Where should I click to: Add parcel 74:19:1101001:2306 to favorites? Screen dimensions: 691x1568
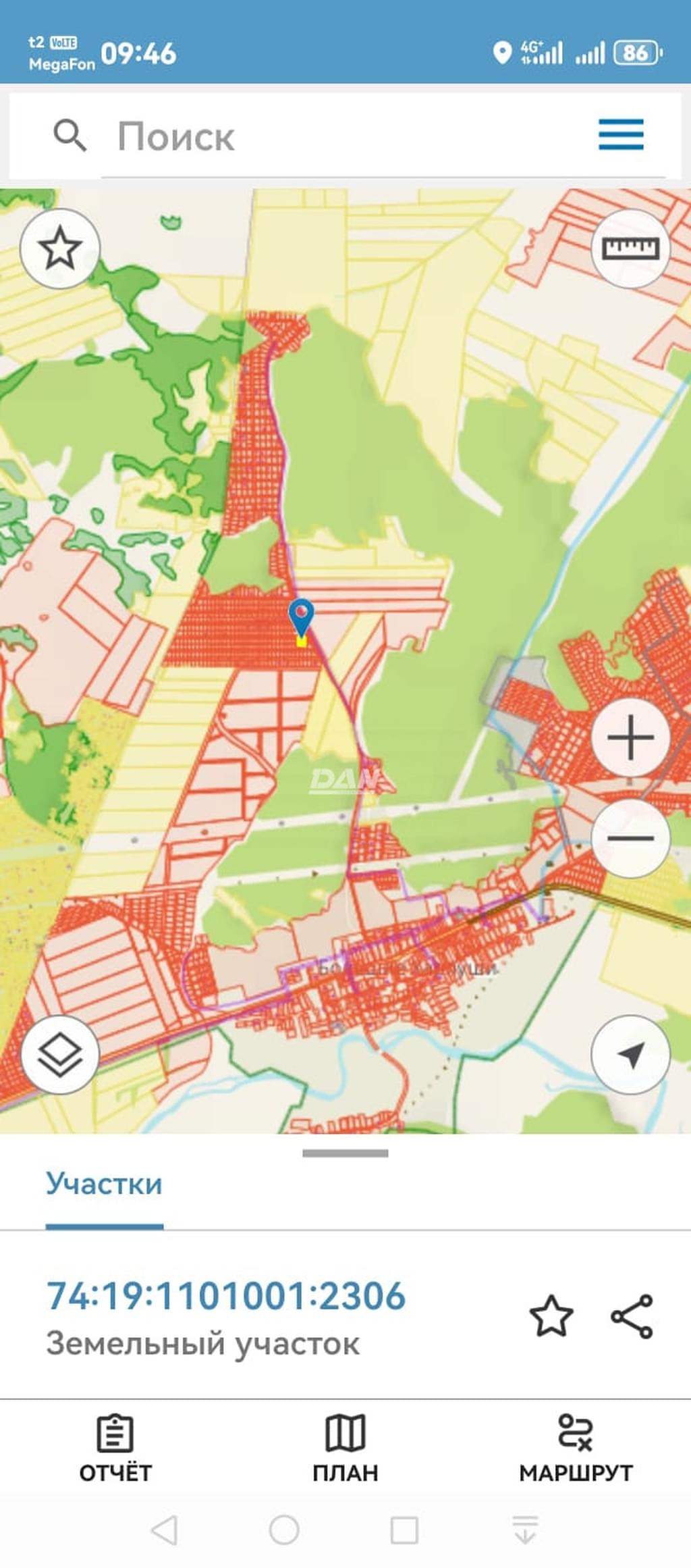551,1315
